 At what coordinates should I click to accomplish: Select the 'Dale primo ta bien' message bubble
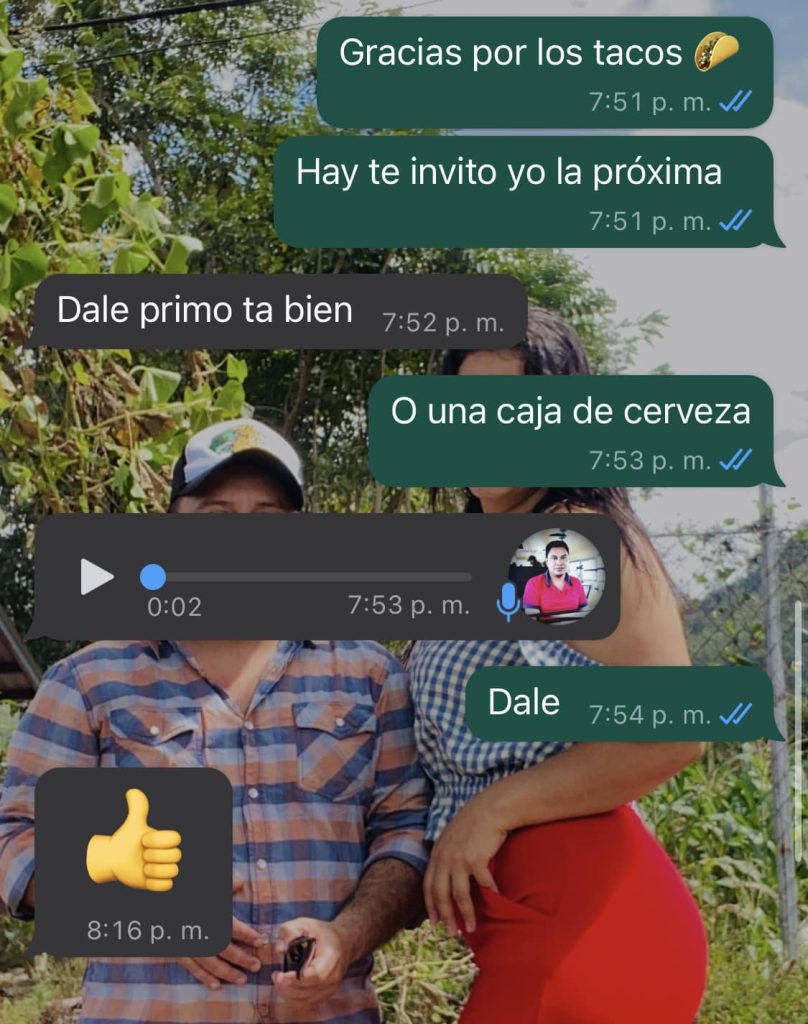(205, 310)
